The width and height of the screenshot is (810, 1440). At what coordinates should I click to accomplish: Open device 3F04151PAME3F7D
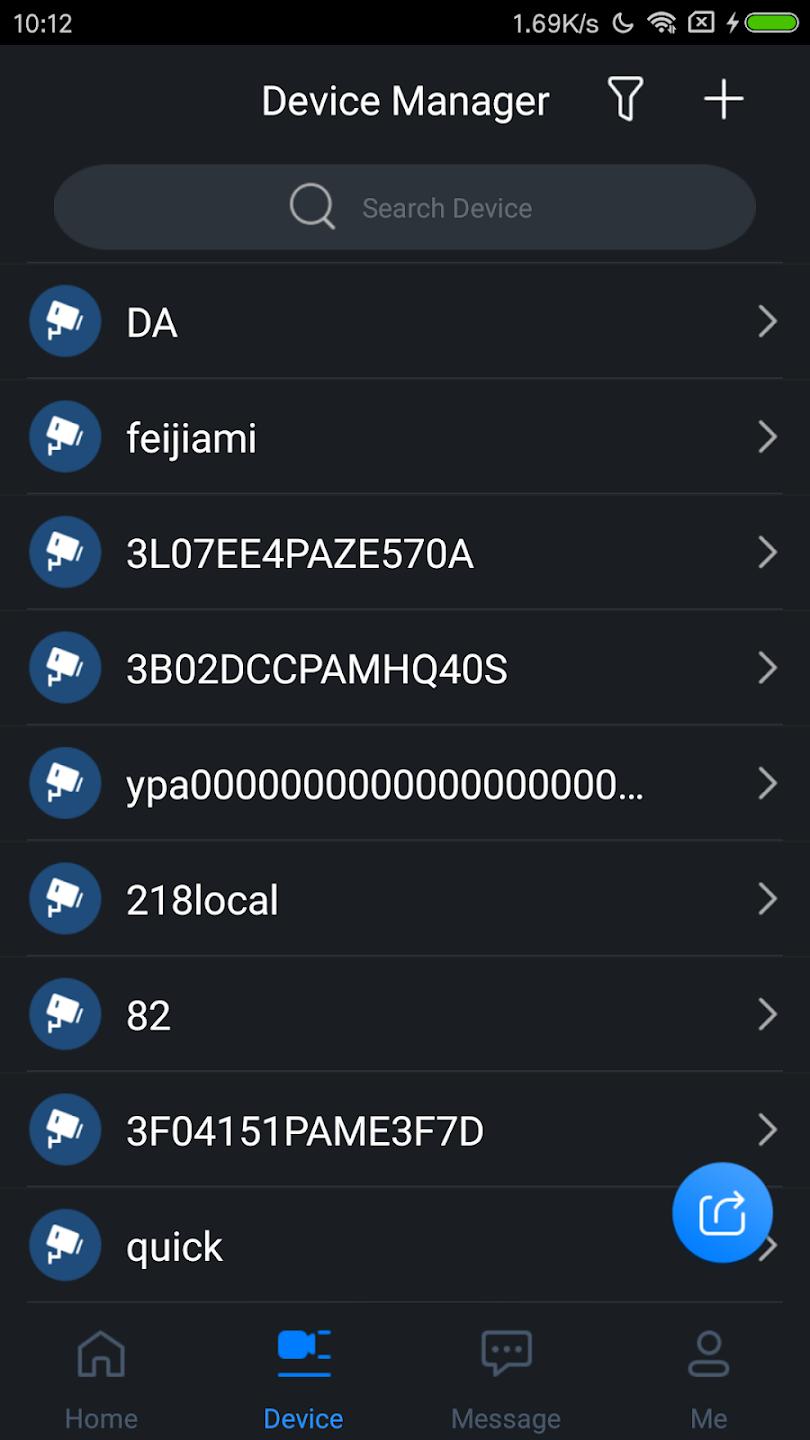coord(400,1129)
